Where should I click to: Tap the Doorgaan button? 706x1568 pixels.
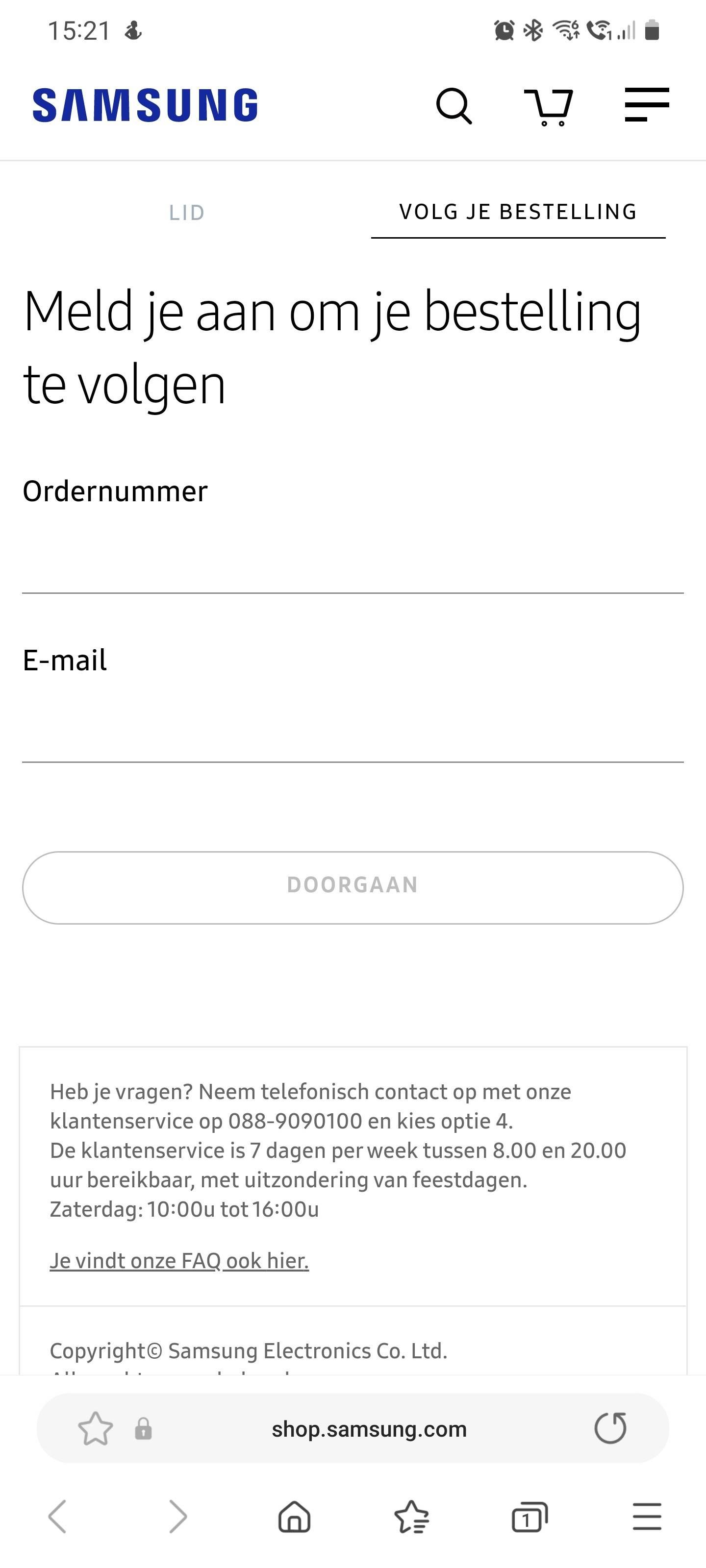click(353, 887)
